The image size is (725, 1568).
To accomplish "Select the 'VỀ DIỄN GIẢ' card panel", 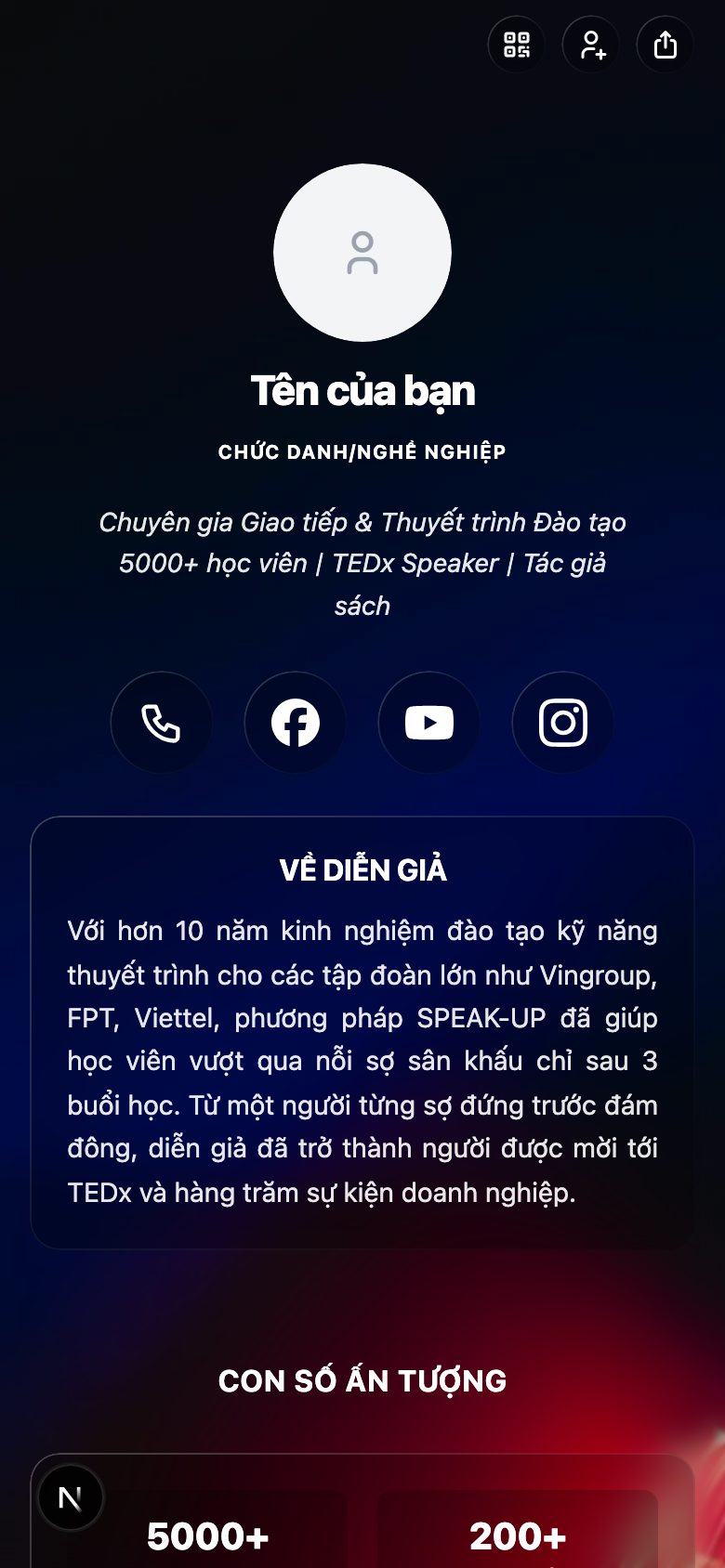I will (362, 1026).
